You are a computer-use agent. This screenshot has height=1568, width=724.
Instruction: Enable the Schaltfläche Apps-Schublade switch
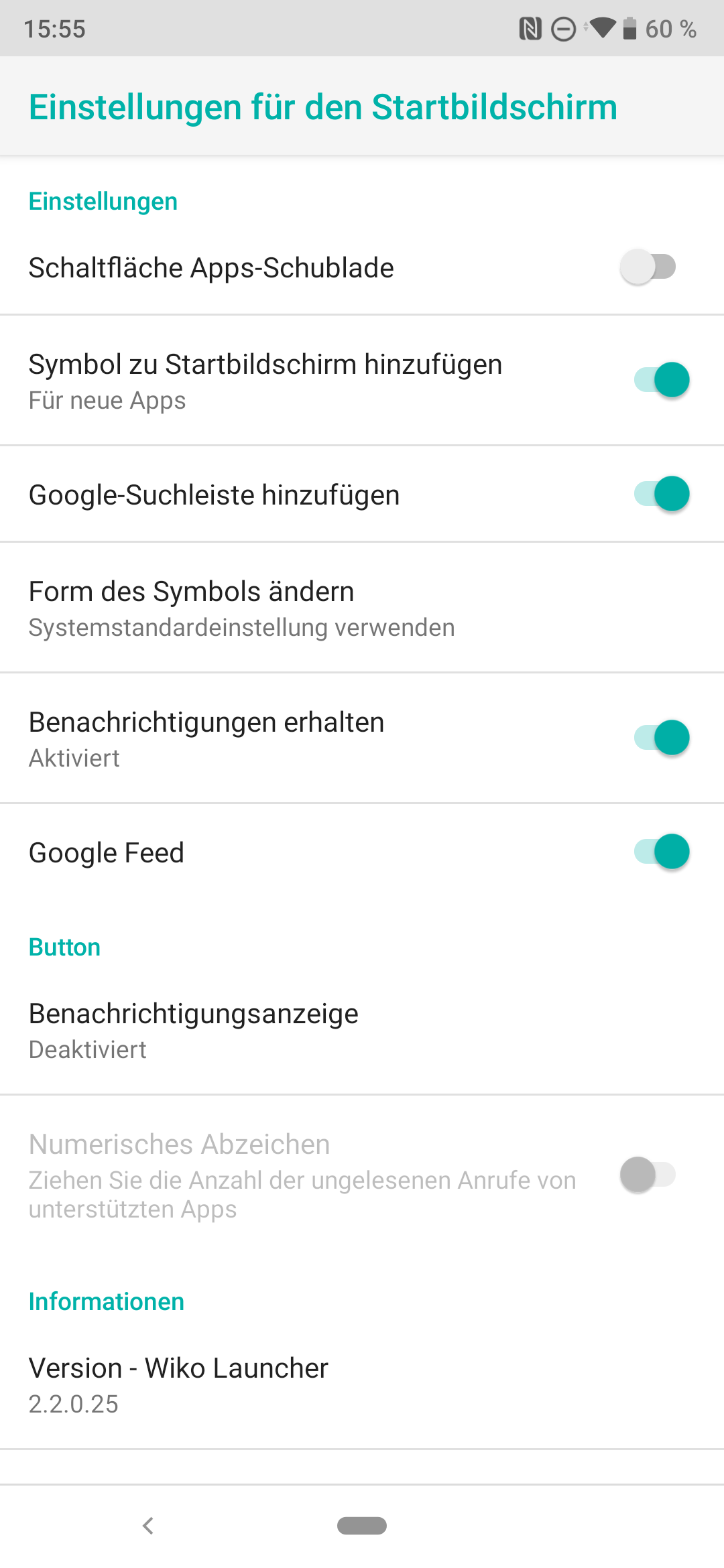[x=648, y=267]
